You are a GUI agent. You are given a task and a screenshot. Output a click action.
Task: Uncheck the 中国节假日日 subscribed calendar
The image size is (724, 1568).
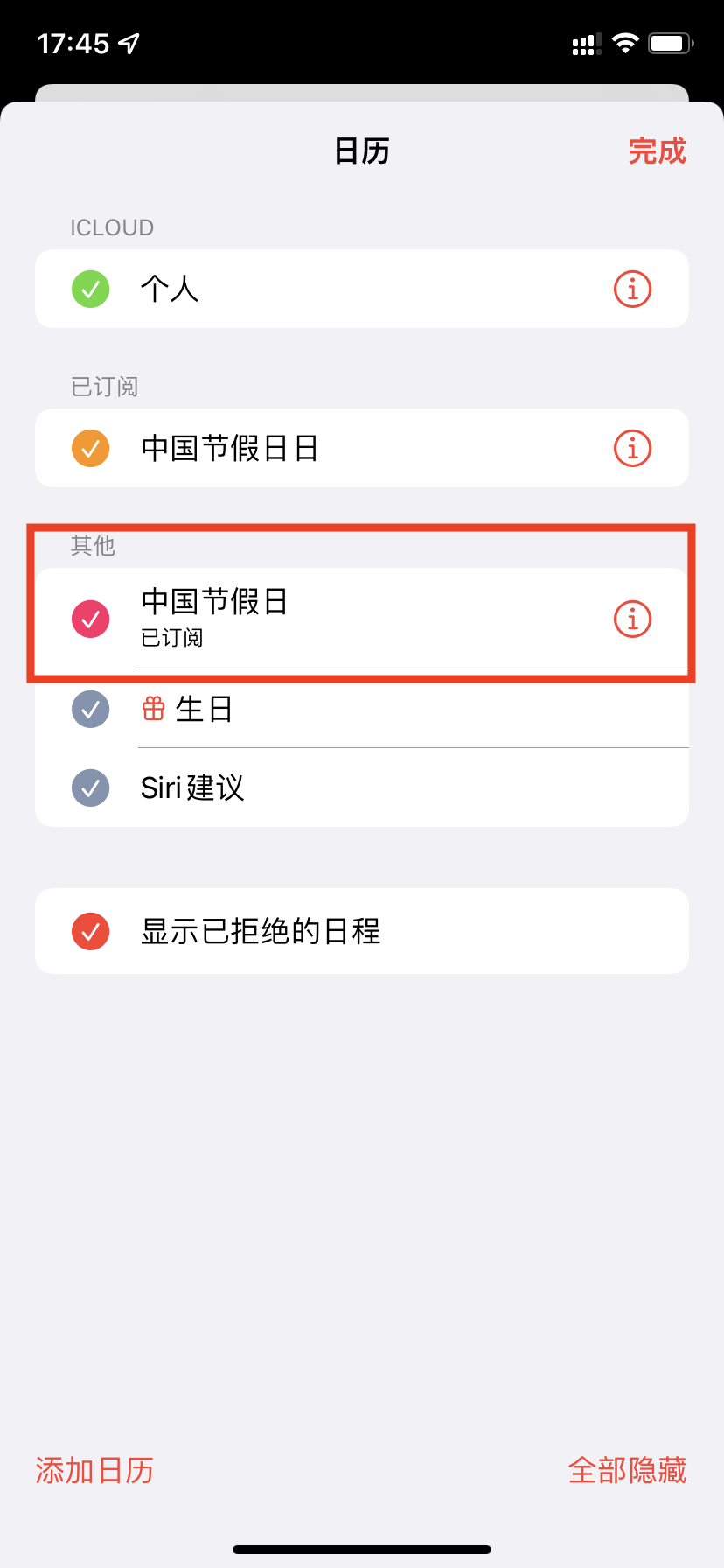pos(90,448)
